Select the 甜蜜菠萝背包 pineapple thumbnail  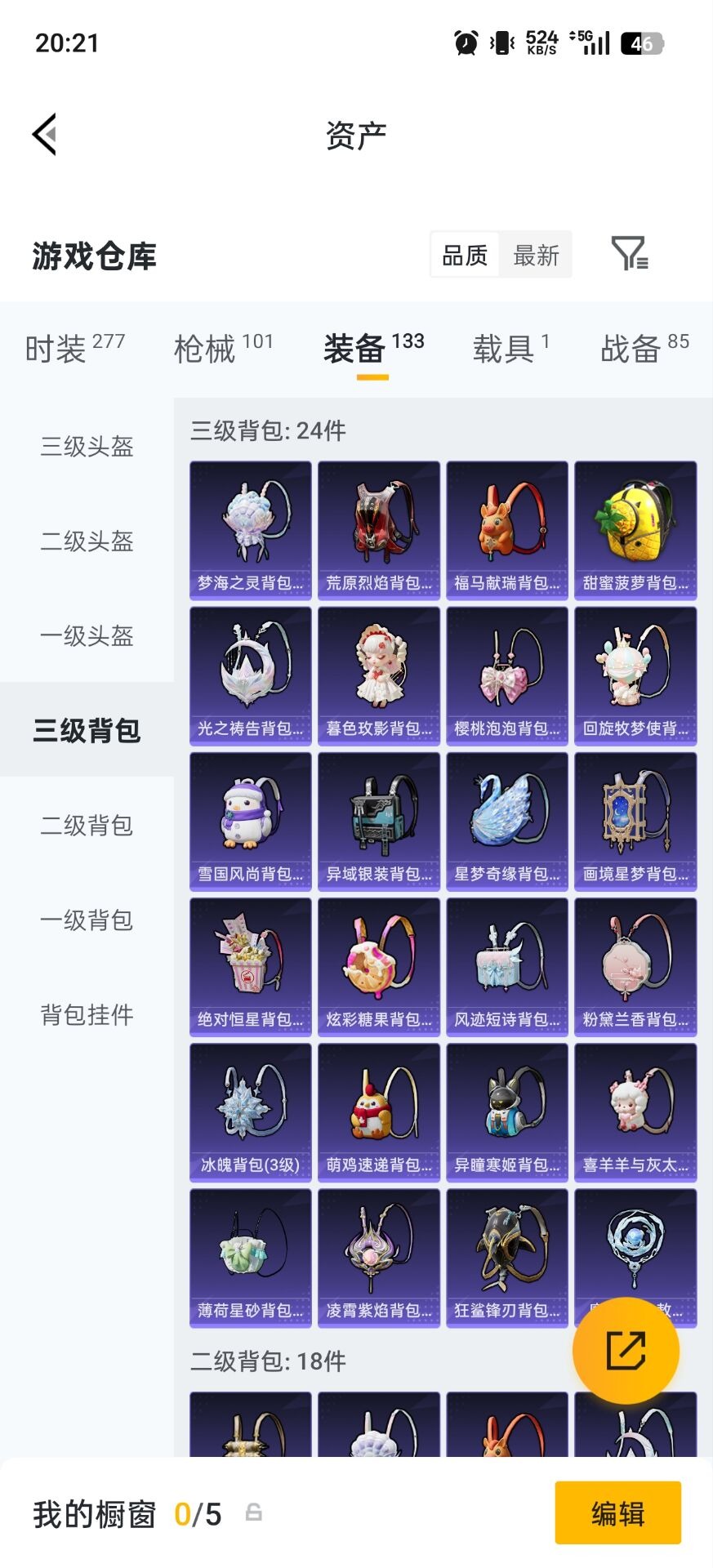[635, 529]
